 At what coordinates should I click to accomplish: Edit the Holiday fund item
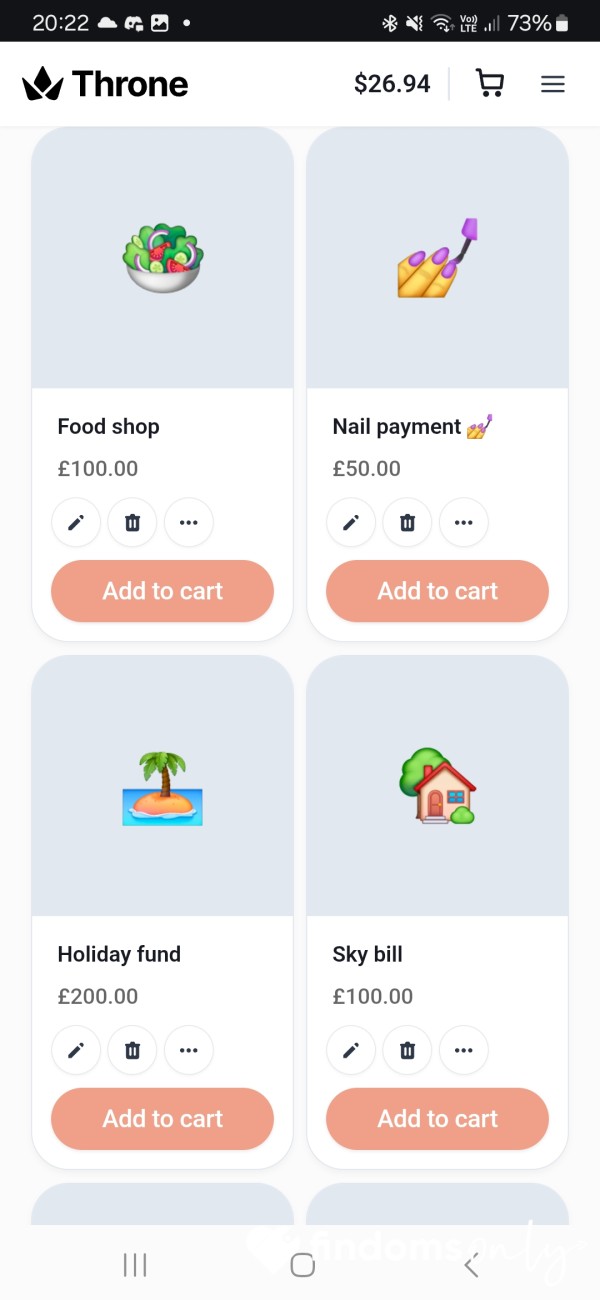[x=76, y=1050]
